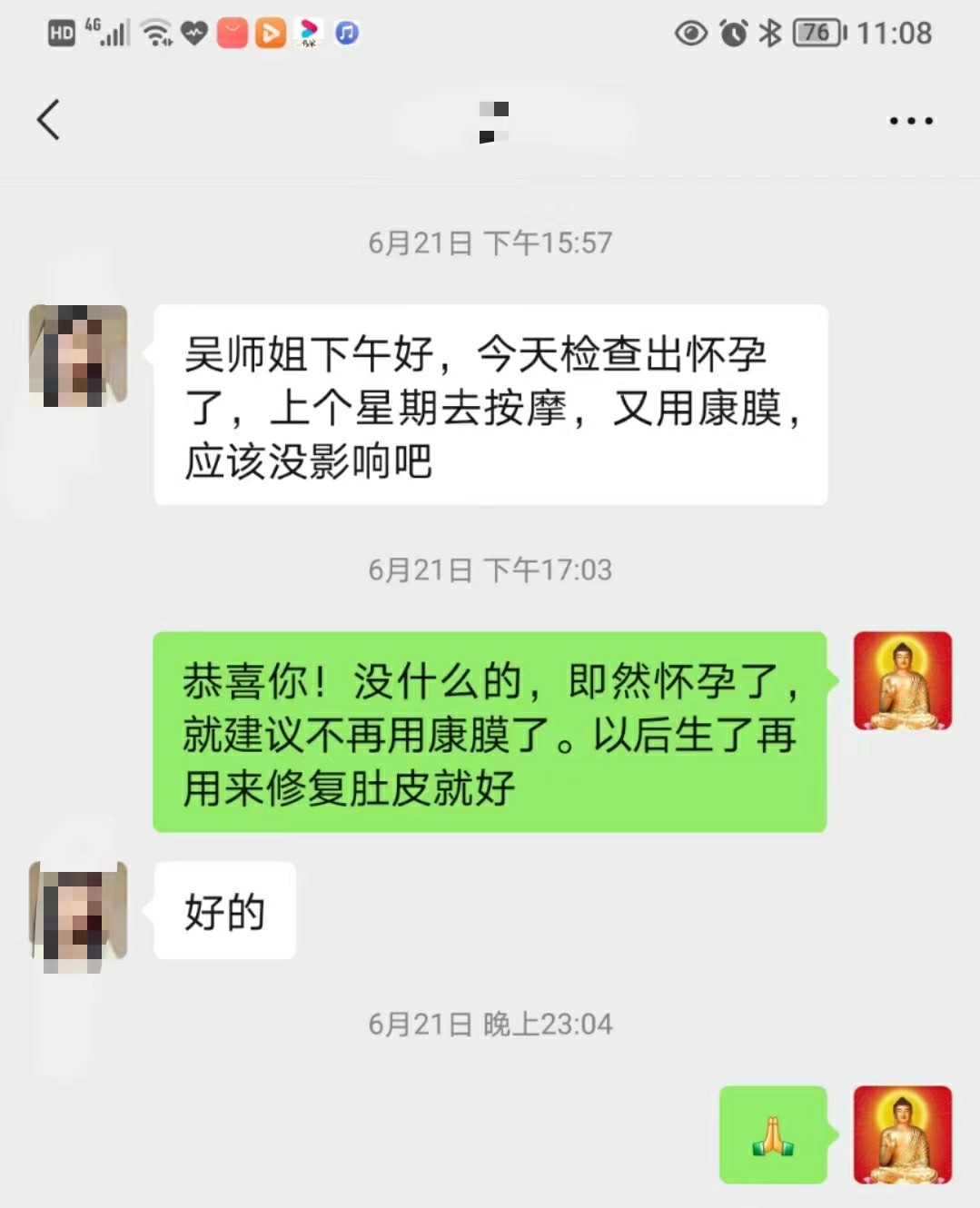
Task: Tap the message bubble saying 好的
Action: (x=223, y=911)
